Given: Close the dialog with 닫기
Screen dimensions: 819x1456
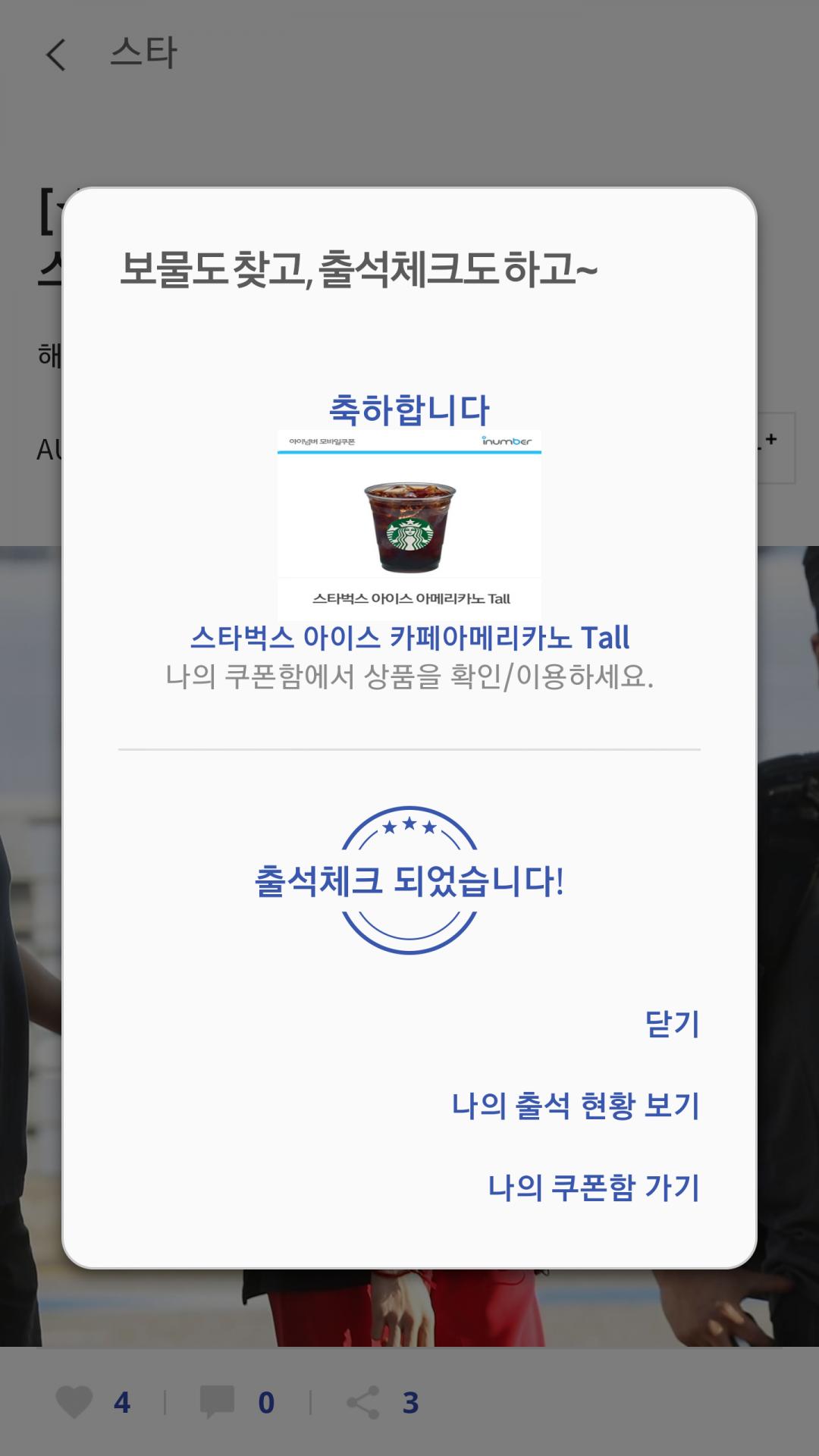Looking at the screenshot, I should click(671, 1024).
